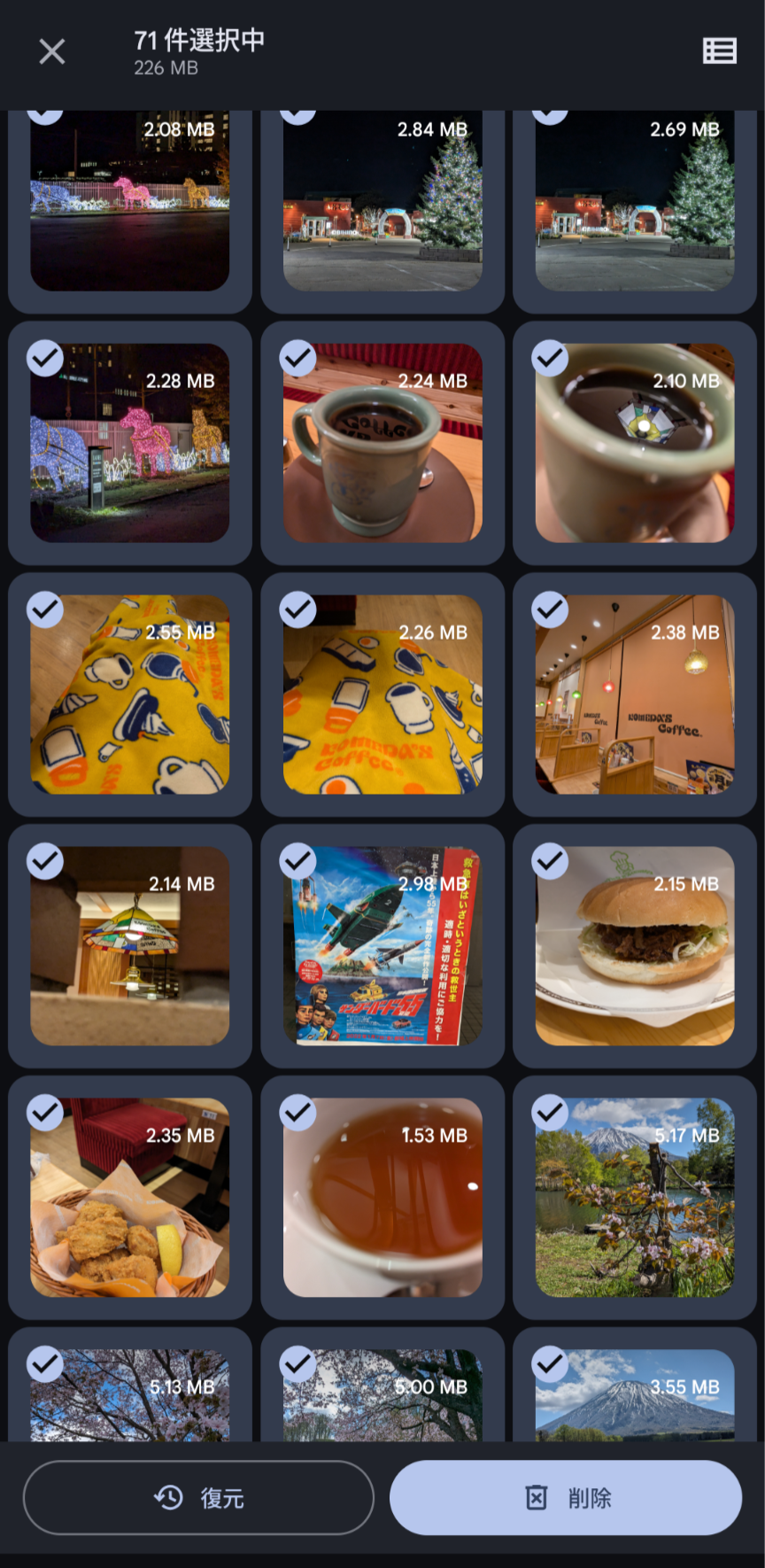Uncheck the 5.00 MB cherry blossom photo
Viewport: 765px width, 1568px height.
click(x=297, y=1364)
